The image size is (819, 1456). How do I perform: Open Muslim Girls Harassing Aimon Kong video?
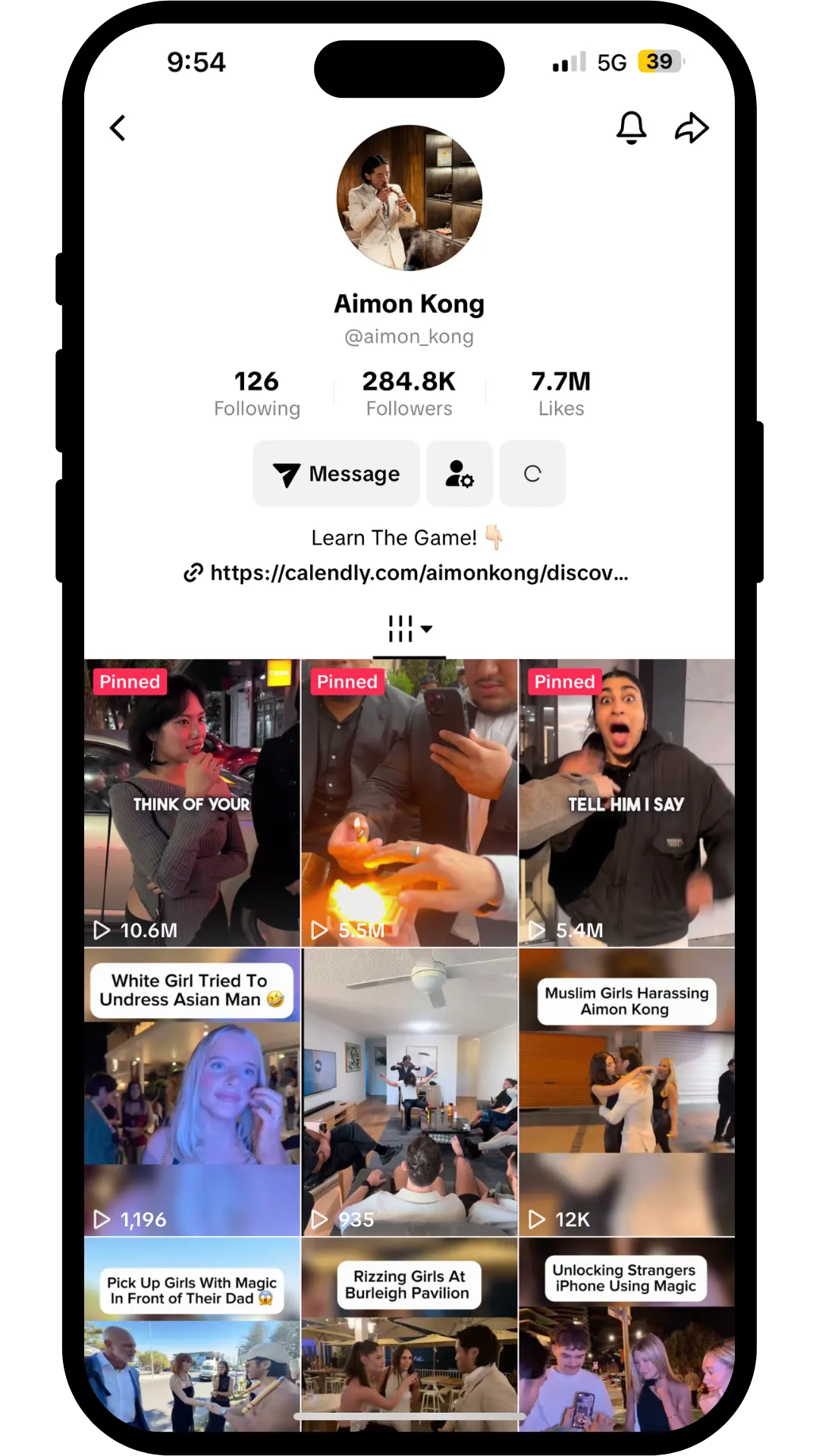pos(627,1092)
